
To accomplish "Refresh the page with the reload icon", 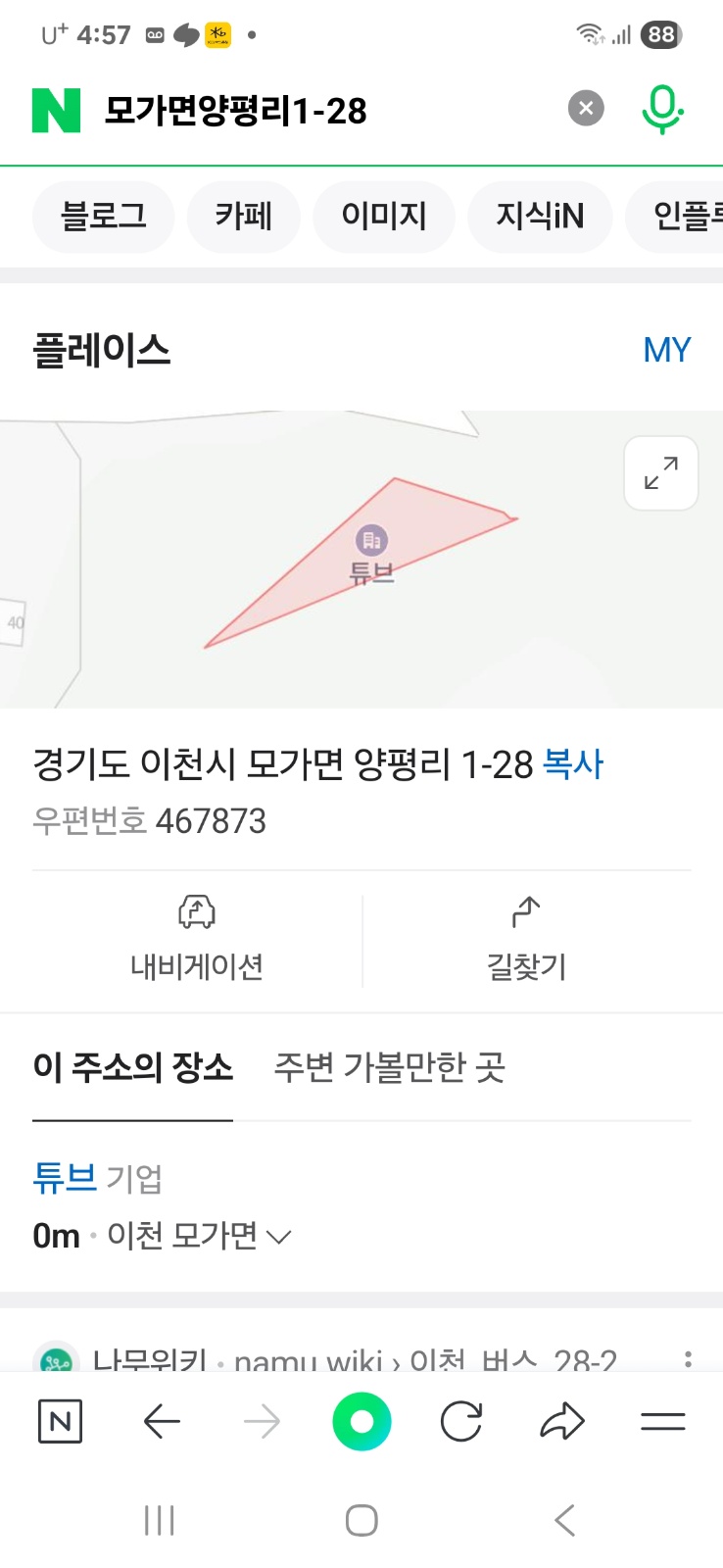I will click(461, 1421).
